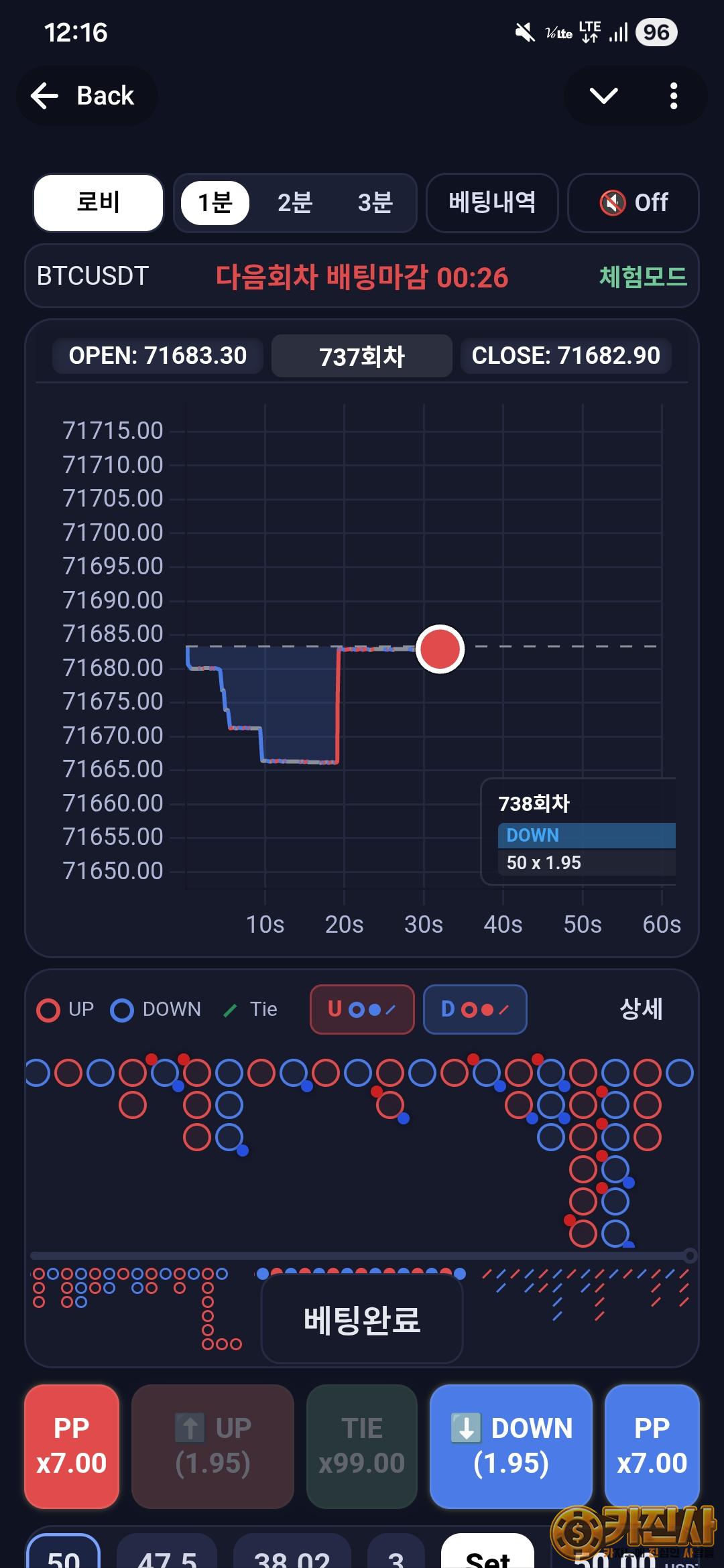Switch to the 2분 interval tab

point(295,202)
